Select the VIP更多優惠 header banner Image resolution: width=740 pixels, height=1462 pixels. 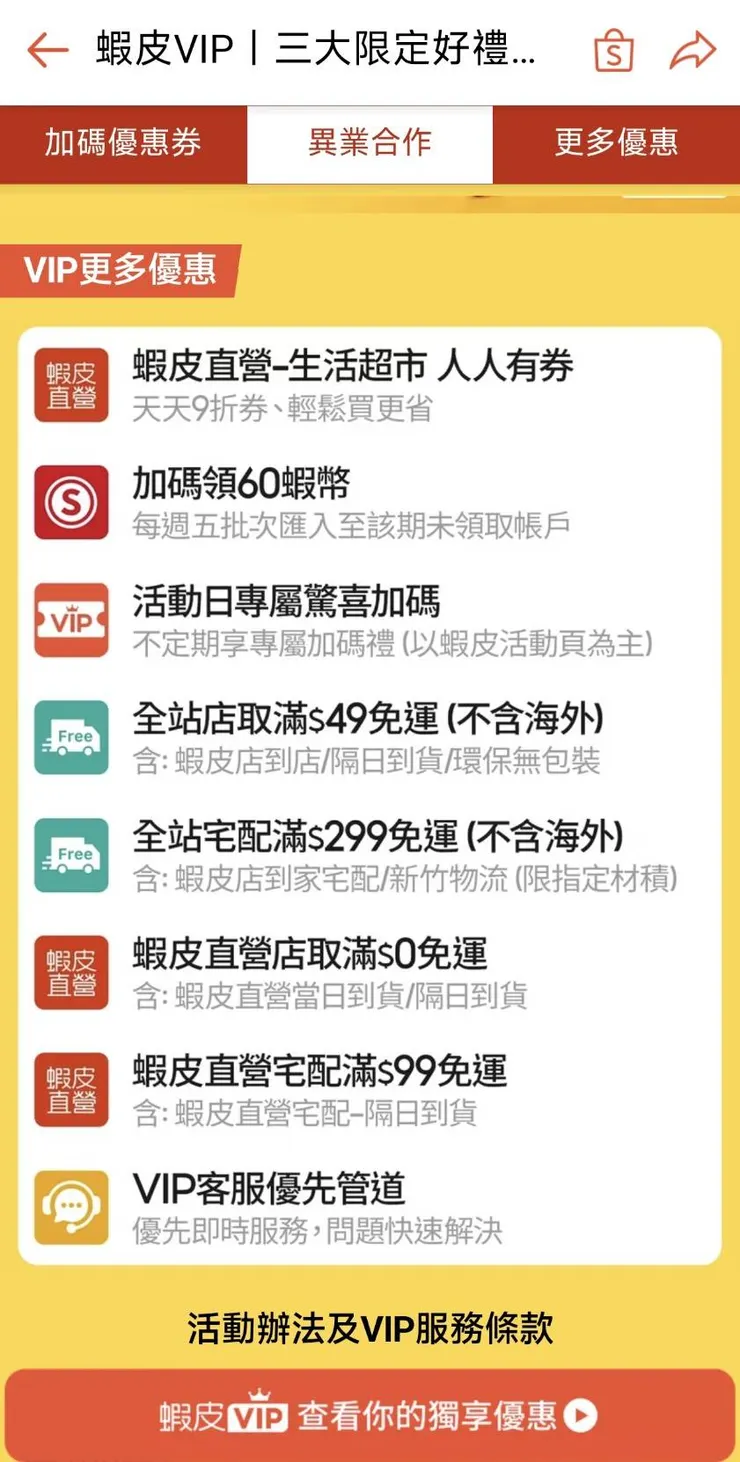tap(121, 270)
